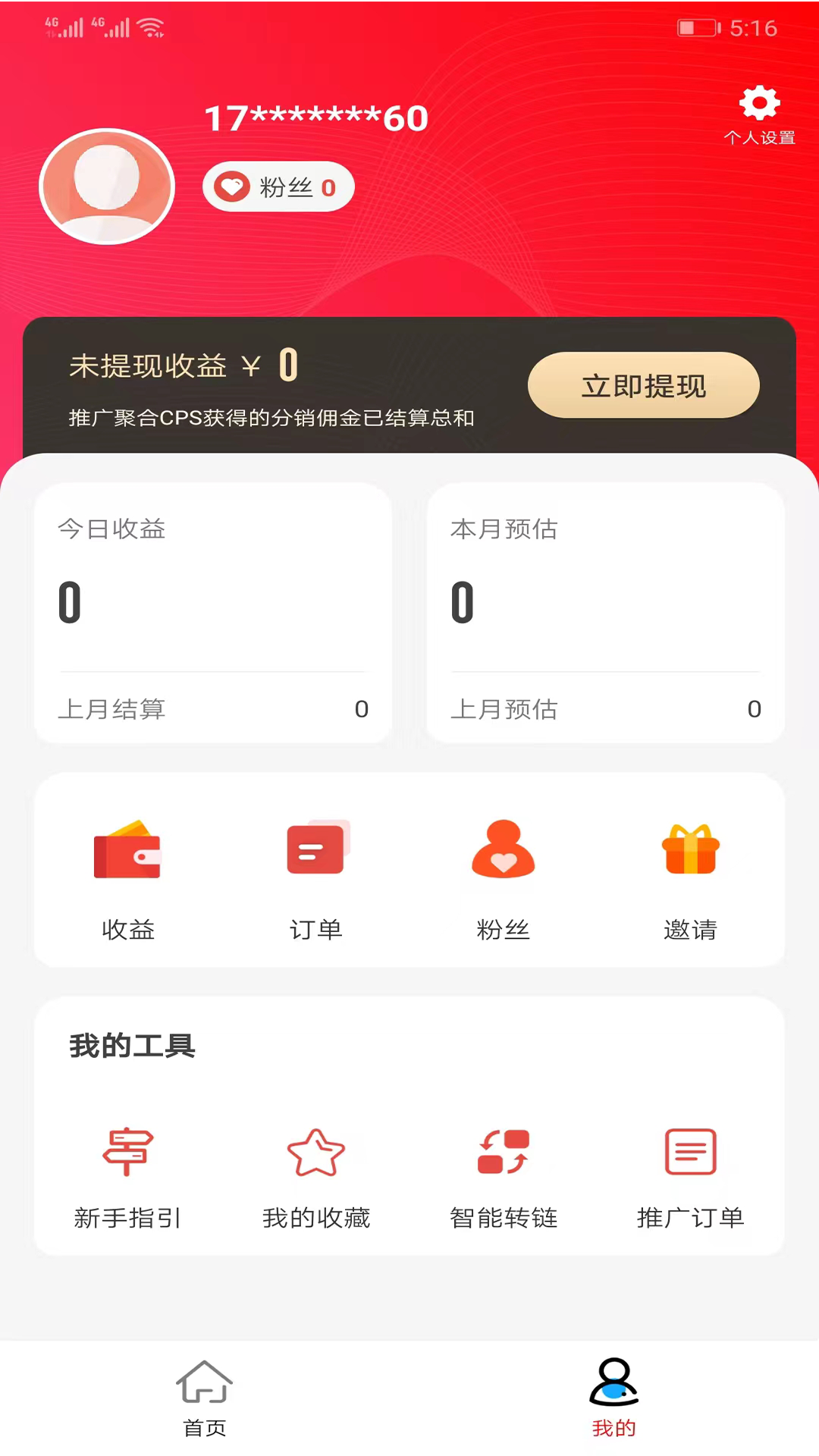Switch to the 首页 tab
The image size is (819, 1456).
(205, 1399)
